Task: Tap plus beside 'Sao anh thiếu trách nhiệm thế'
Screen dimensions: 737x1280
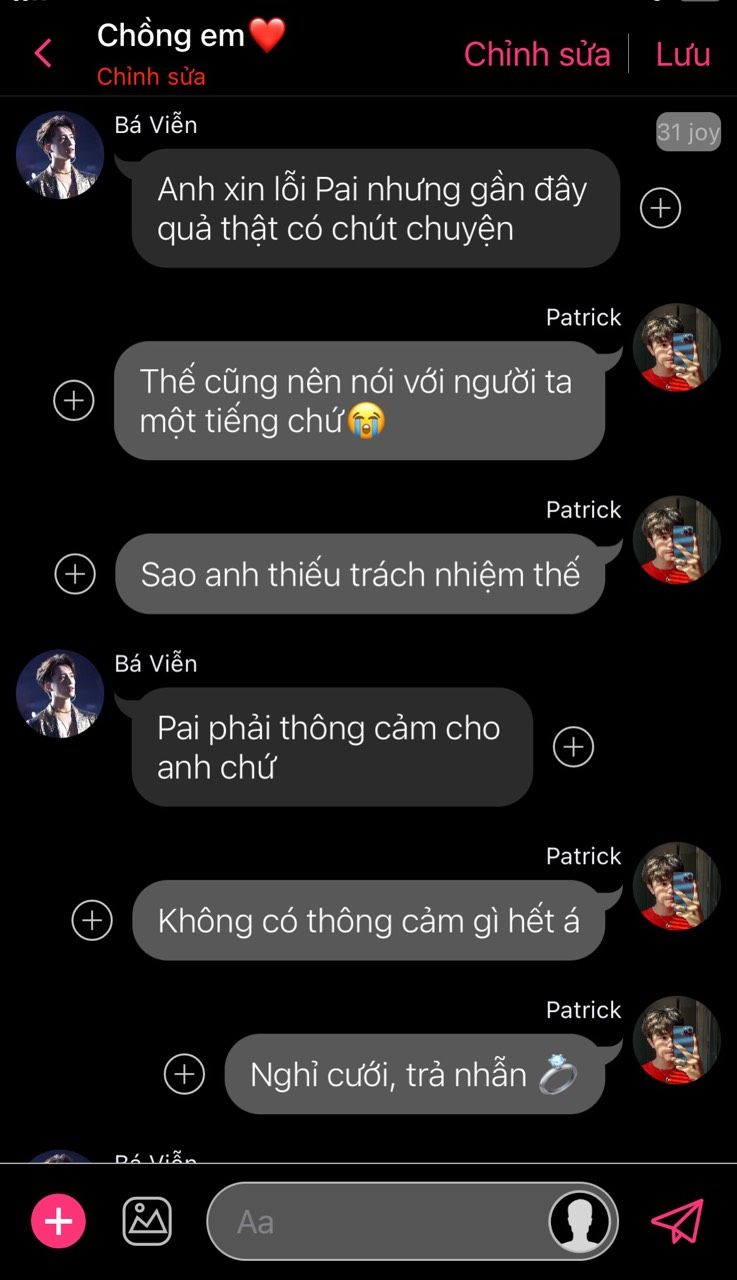Action: click(x=74, y=574)
